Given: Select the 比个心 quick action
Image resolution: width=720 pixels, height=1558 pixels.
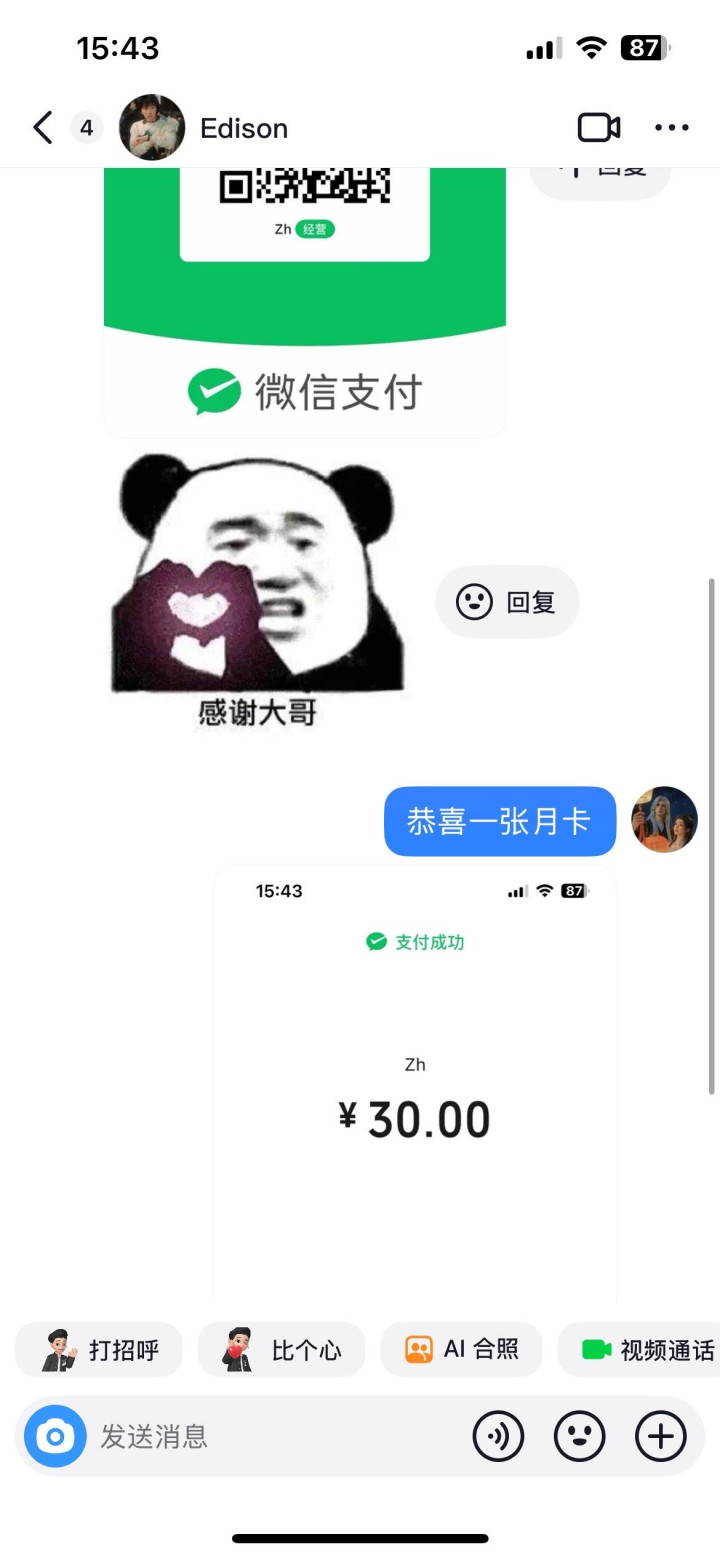Looking at the screenshot, I should tap(281, 1350).
